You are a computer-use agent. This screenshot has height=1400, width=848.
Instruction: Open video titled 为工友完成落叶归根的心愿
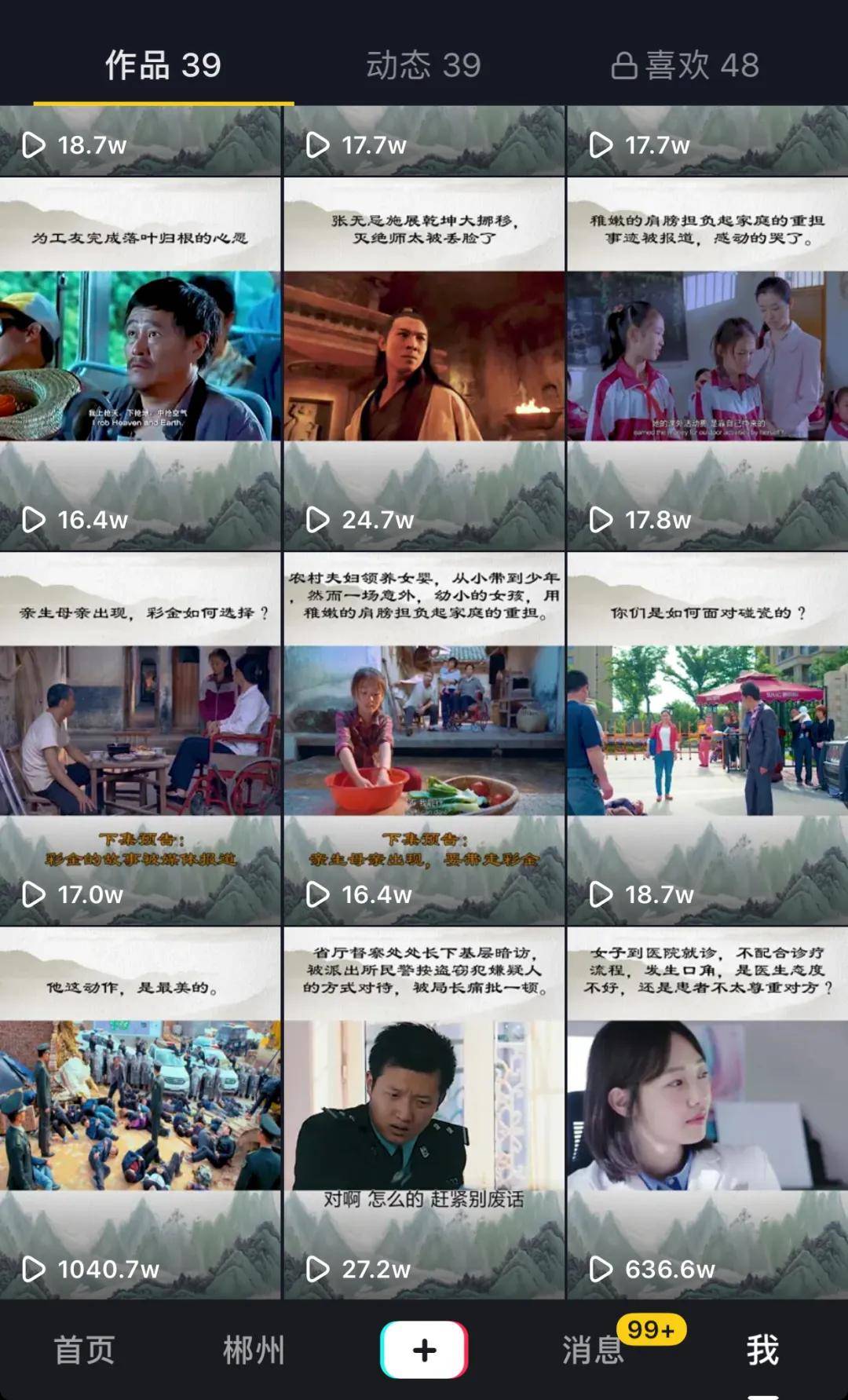[140, 364]
